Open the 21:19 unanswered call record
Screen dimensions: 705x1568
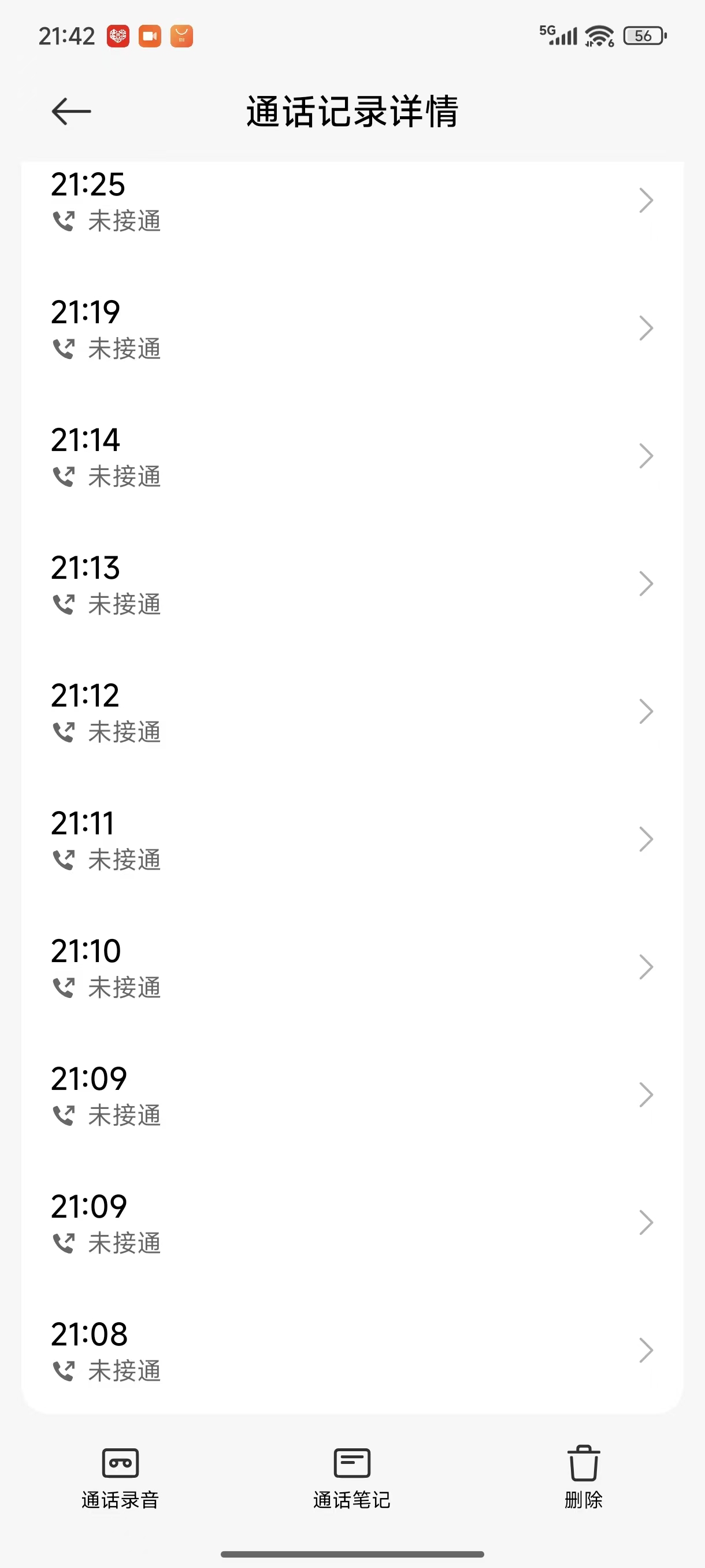(352, 330)
